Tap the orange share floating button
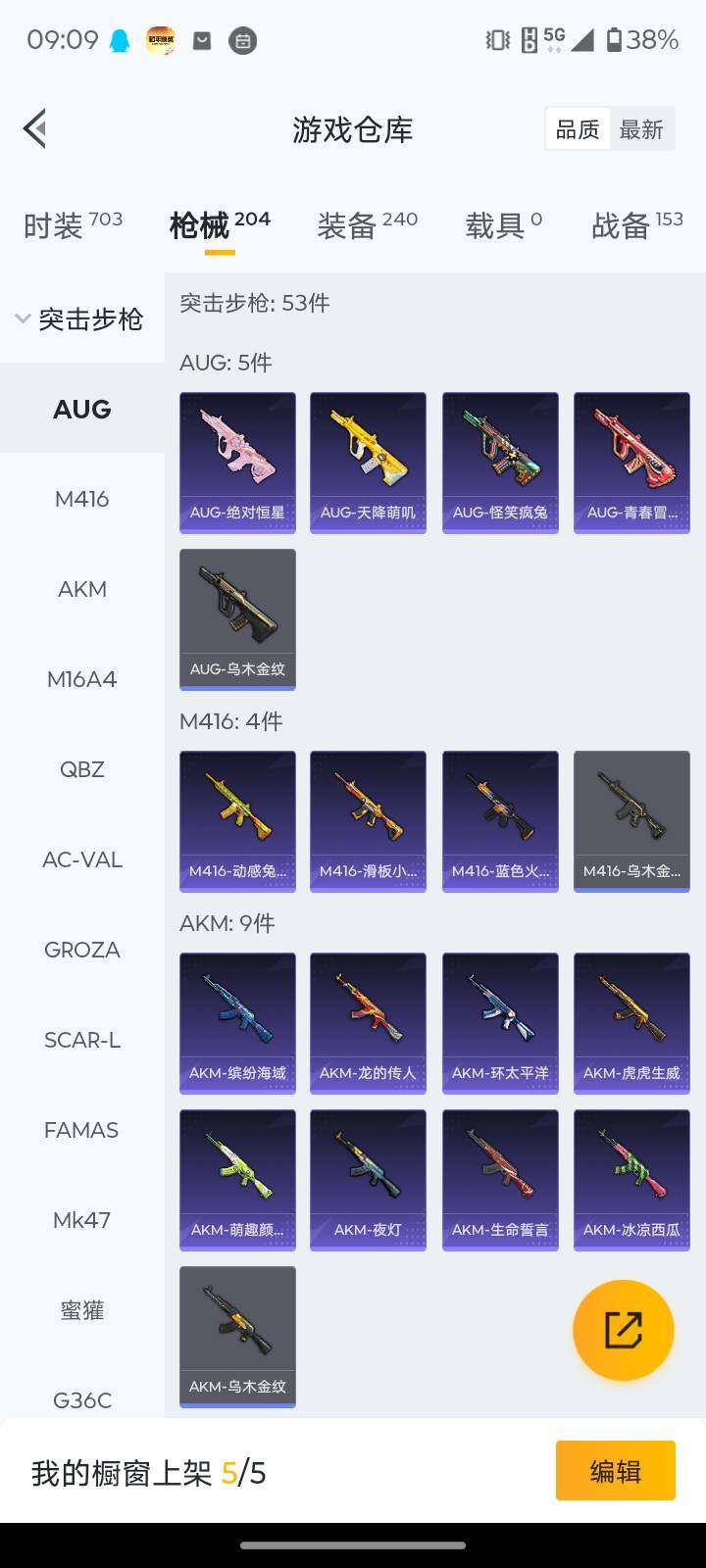706x1568 pixels. click(x=624, y=1330)
